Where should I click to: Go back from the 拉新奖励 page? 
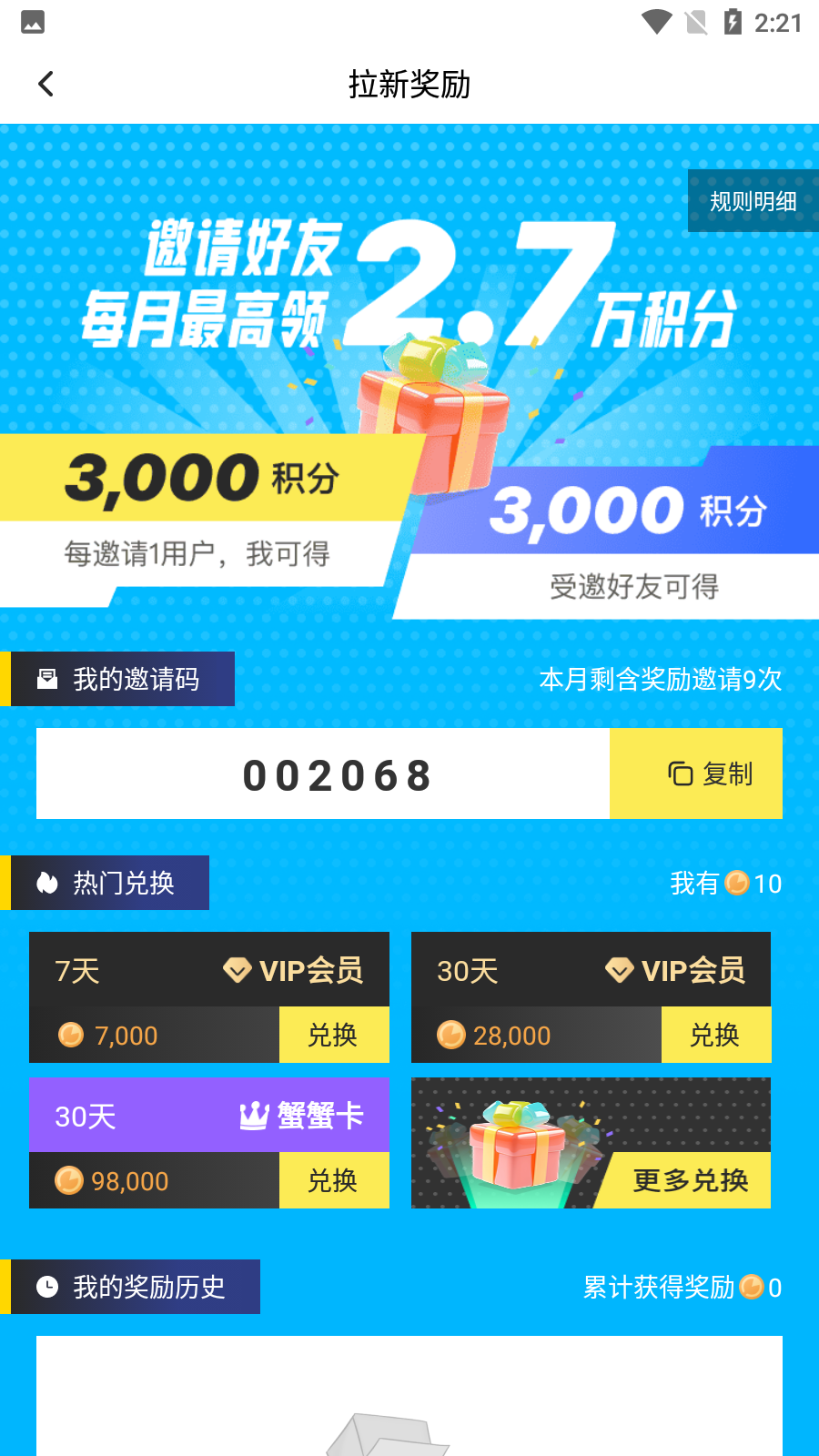pos(45,85)
